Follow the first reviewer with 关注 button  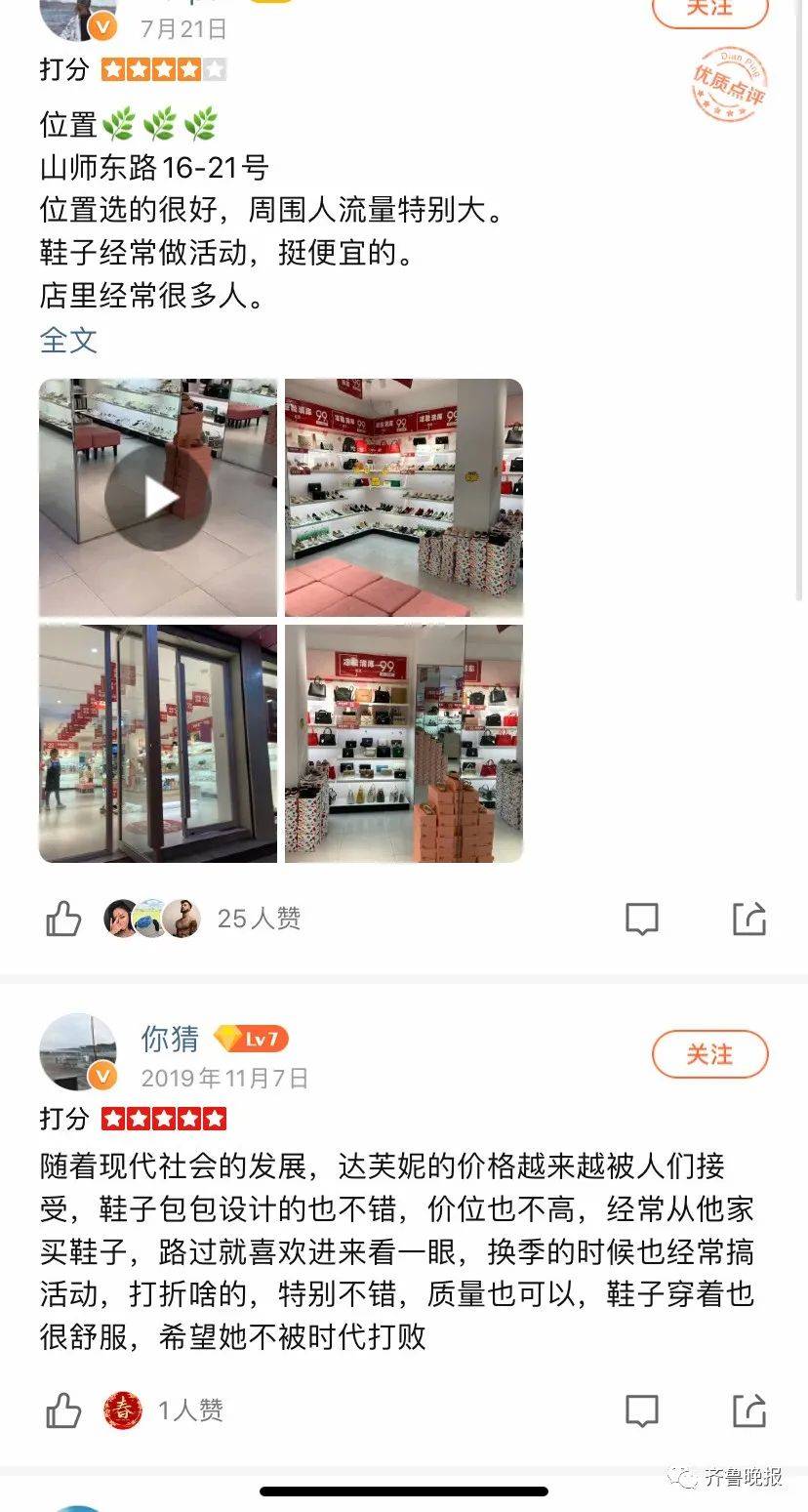pos(710,10)
